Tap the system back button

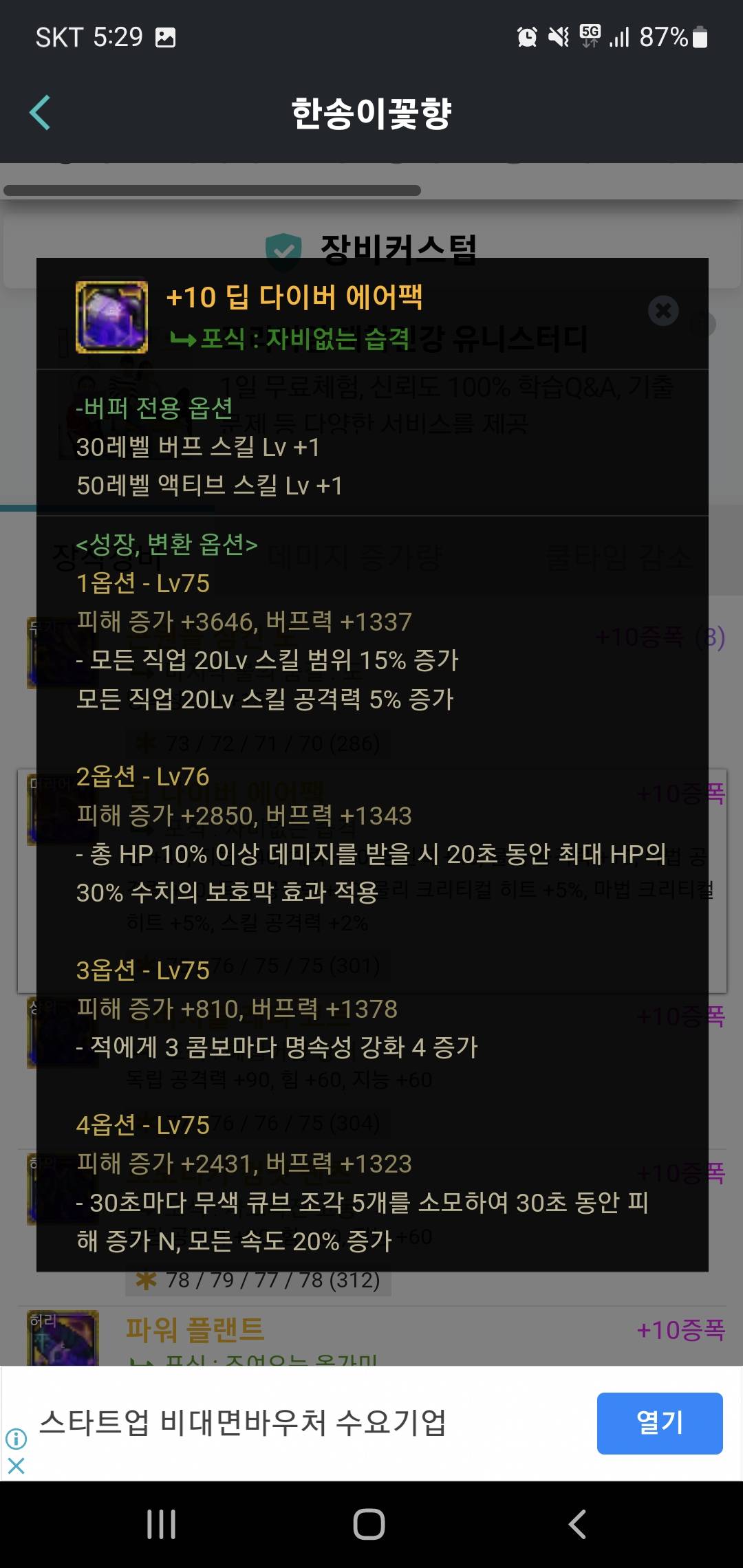577,1524
